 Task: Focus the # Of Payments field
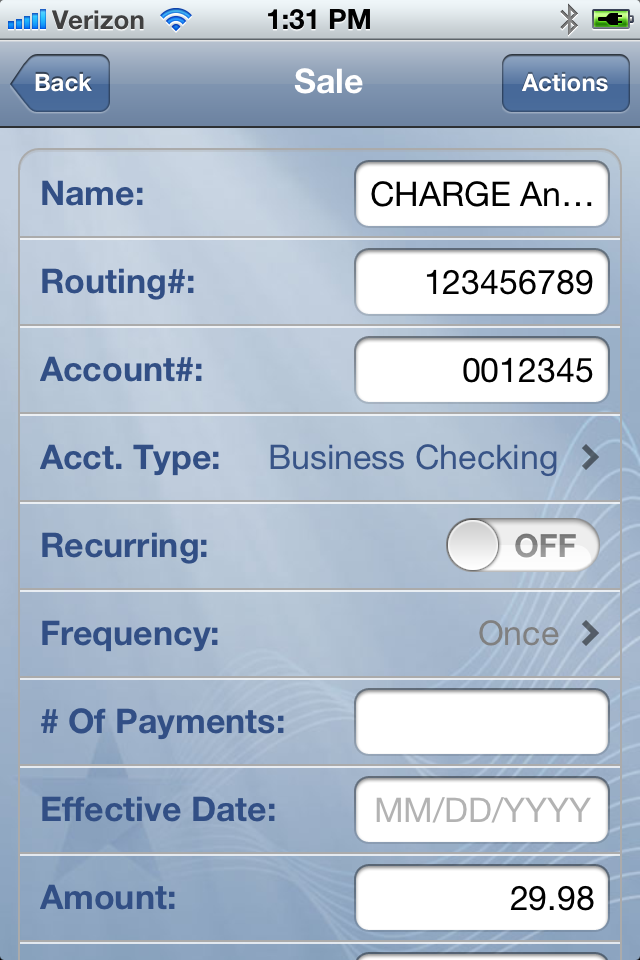coord(481,722)
